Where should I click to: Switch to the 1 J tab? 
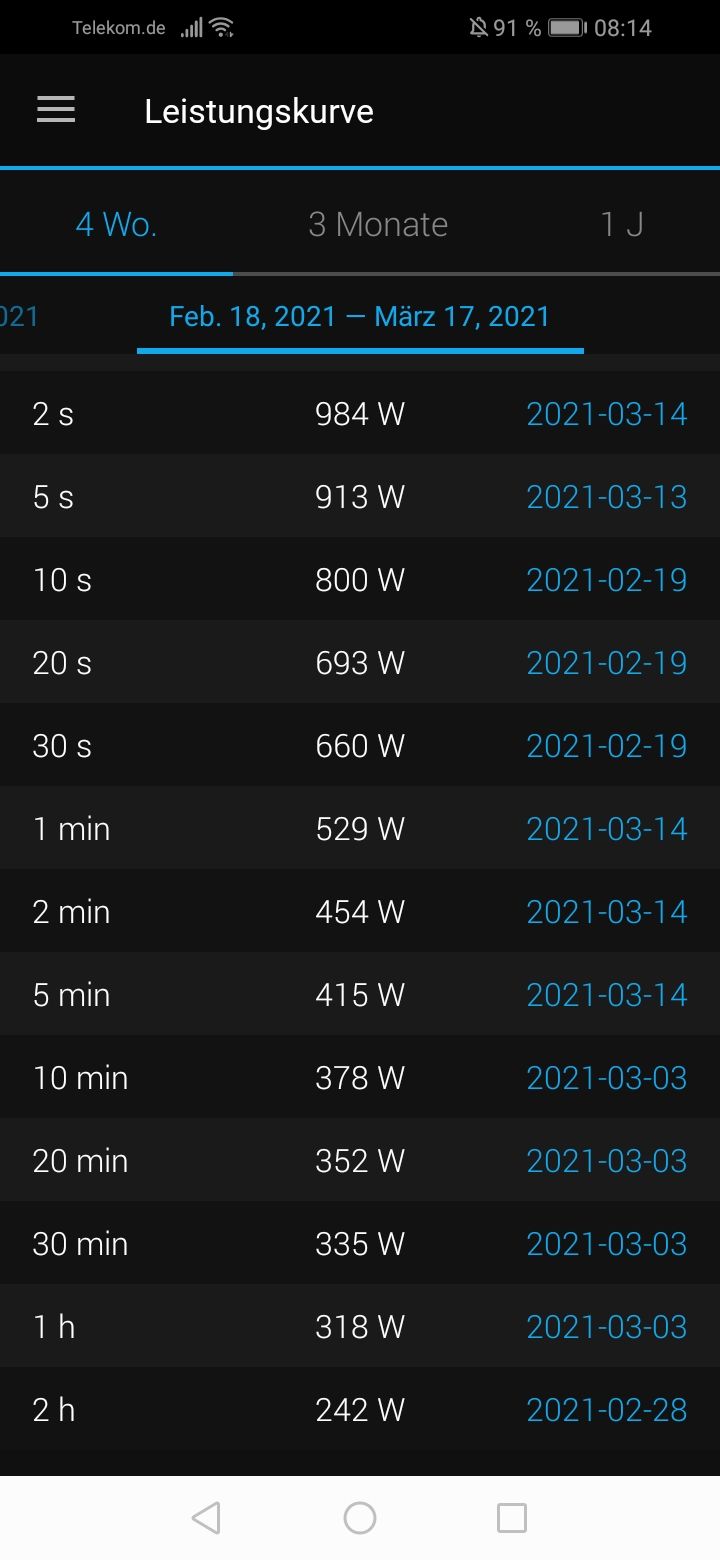(622, 224)
